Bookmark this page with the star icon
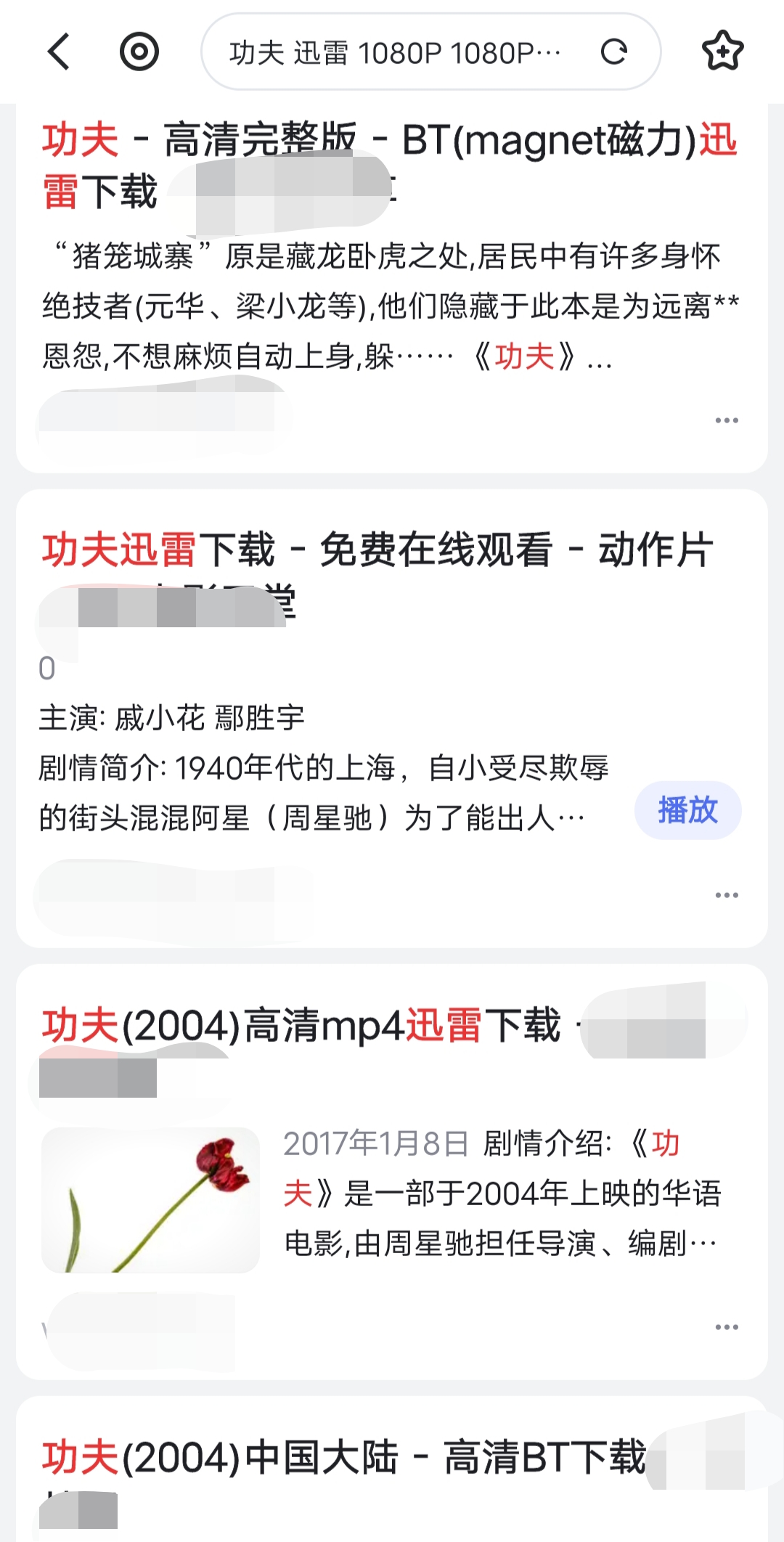 click(x=722, y=51)
